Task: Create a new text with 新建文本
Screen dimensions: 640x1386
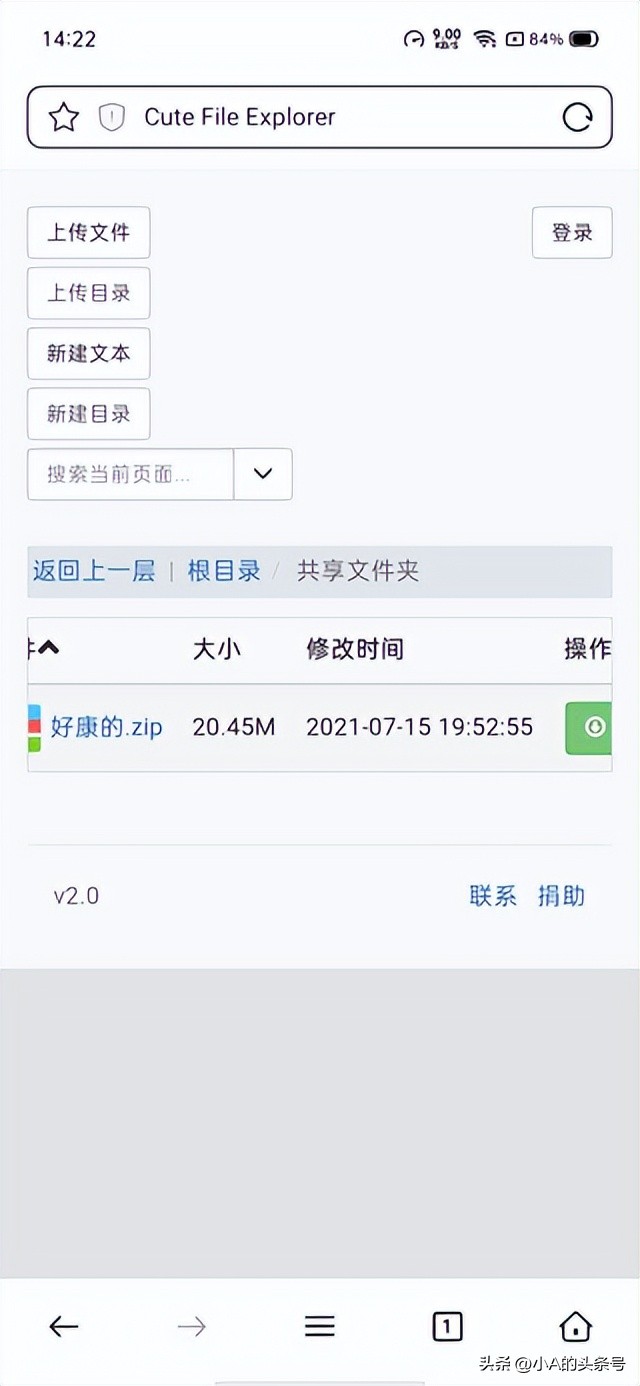Action: pos(89,353)
